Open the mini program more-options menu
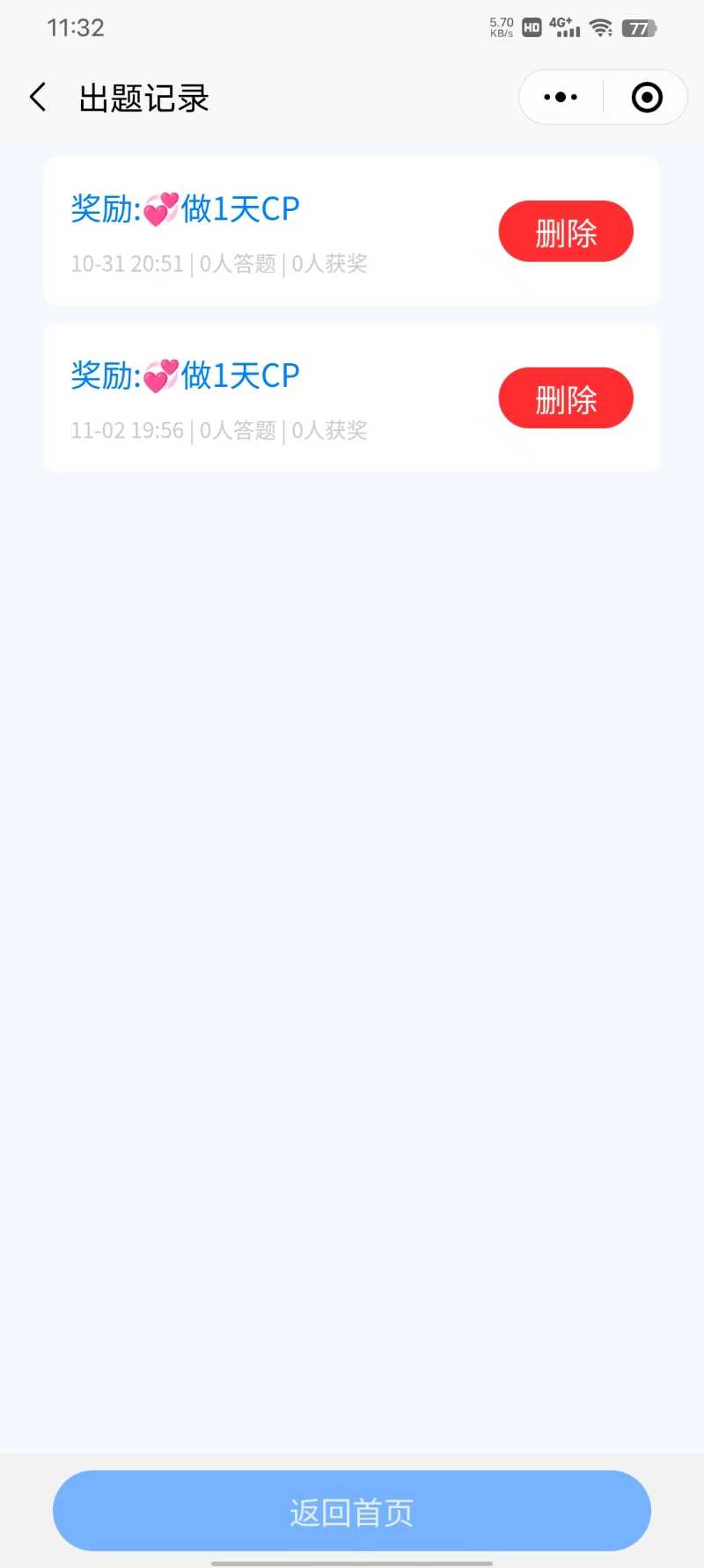The width and height of the screenshot is (704, 1568). click(x=561, y=98)
